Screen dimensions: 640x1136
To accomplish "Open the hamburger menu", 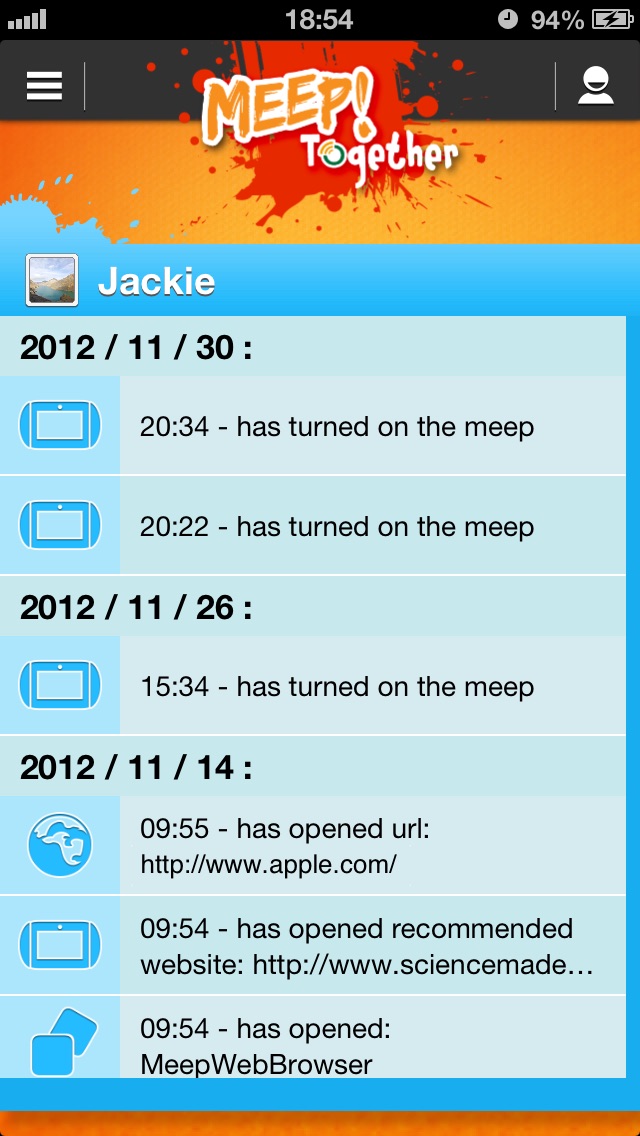I will point(44,87).
